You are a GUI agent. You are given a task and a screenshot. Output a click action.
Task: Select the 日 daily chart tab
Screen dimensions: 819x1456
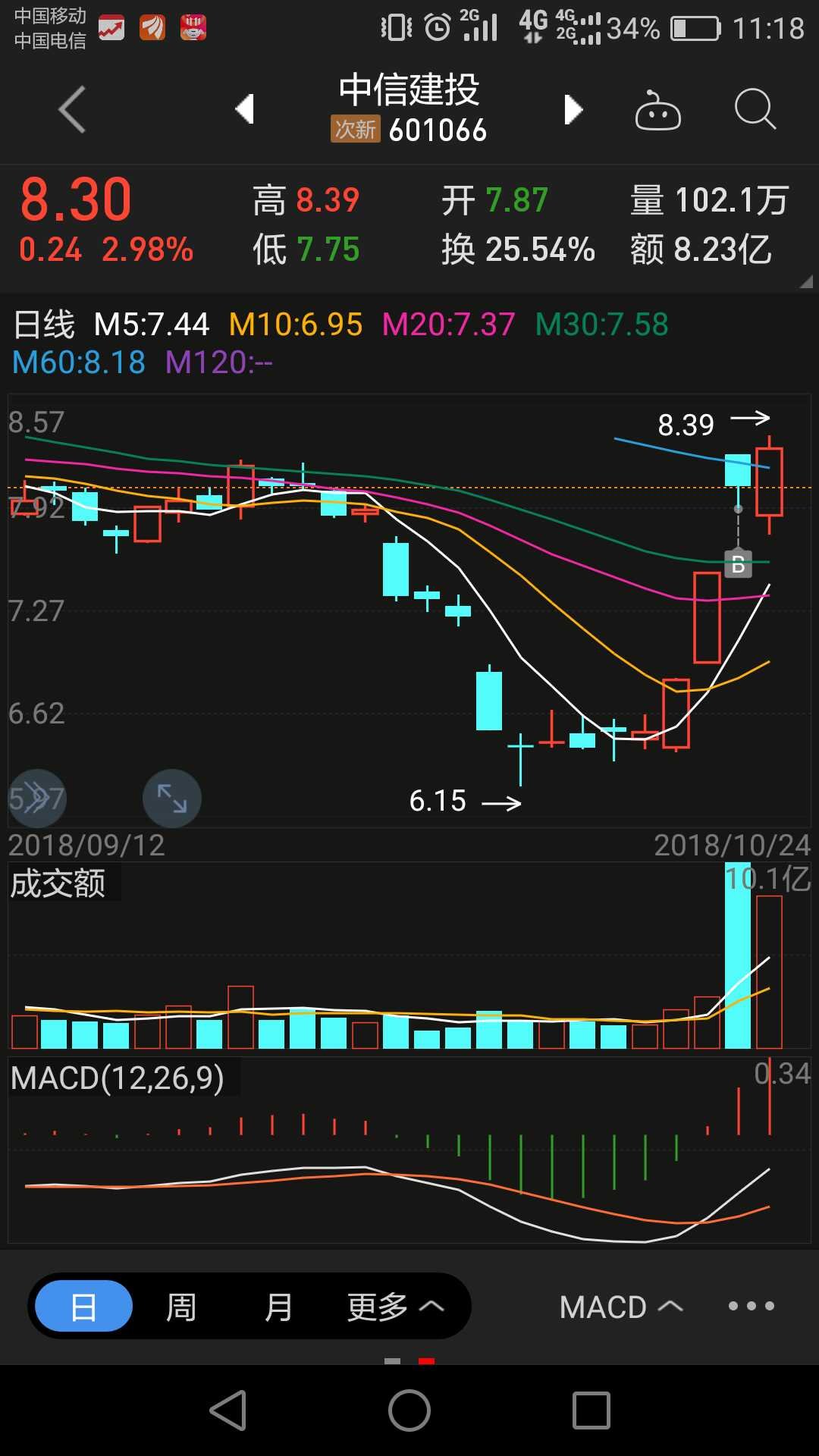coord(83,1307)
